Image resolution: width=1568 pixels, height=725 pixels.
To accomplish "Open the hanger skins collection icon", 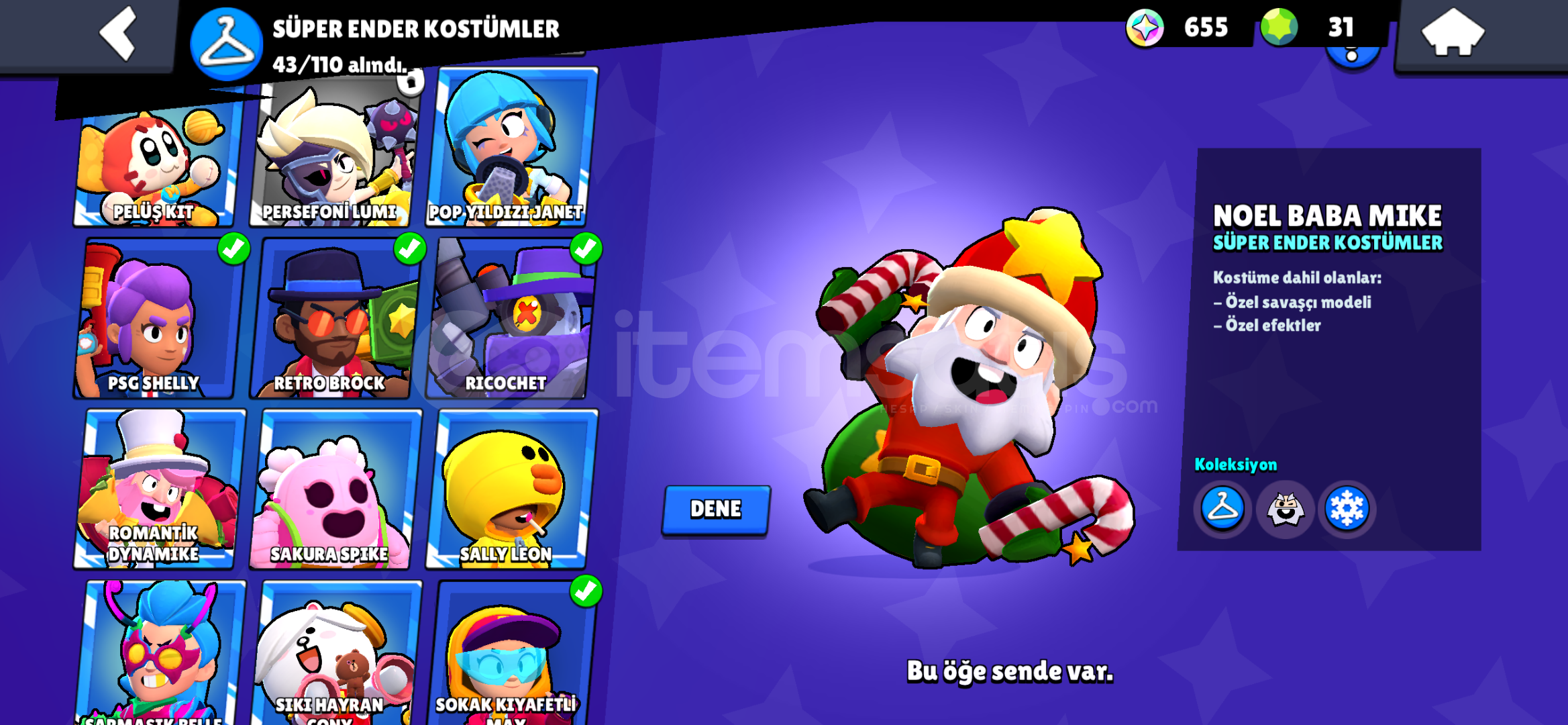I will pos(1222,509).
